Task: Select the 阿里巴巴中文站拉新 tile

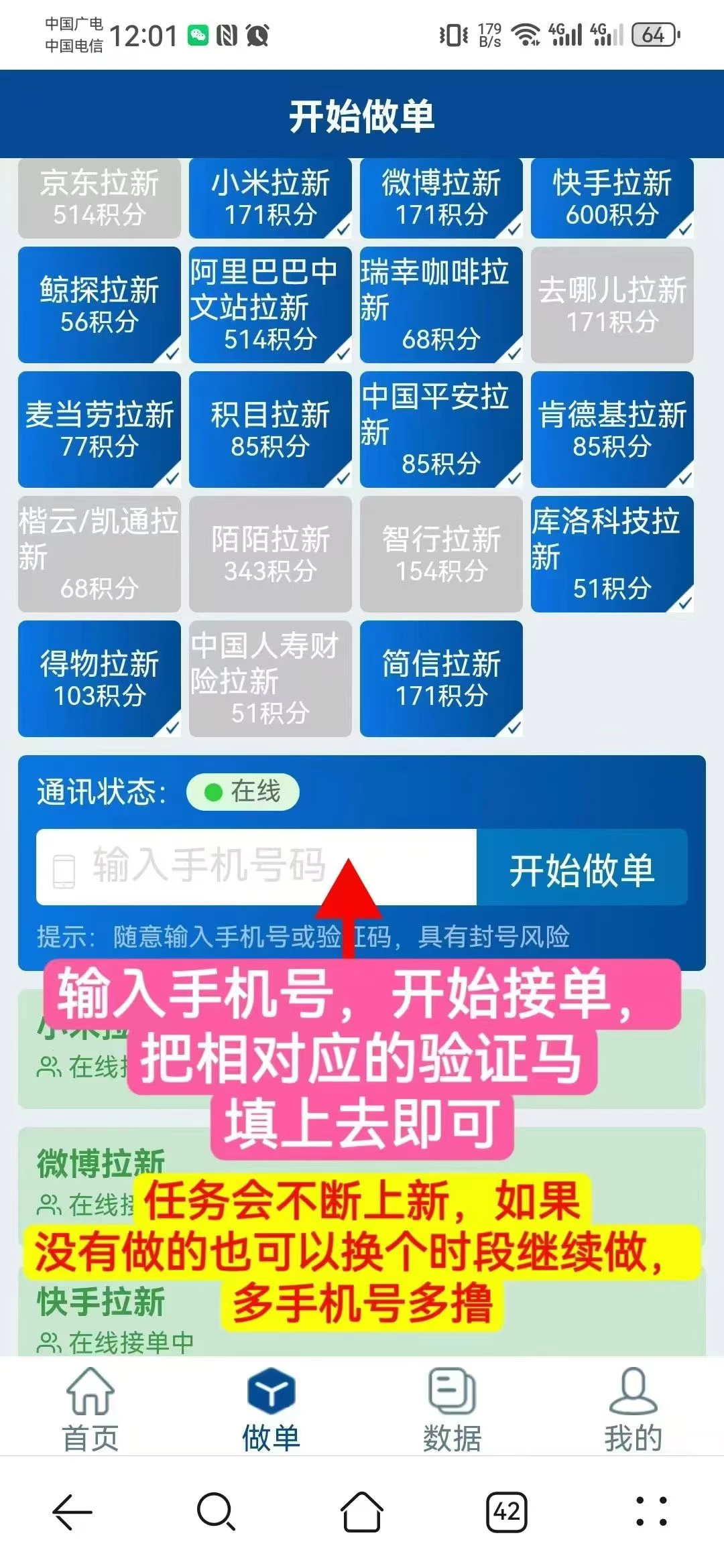Action: tap(270, 305)
